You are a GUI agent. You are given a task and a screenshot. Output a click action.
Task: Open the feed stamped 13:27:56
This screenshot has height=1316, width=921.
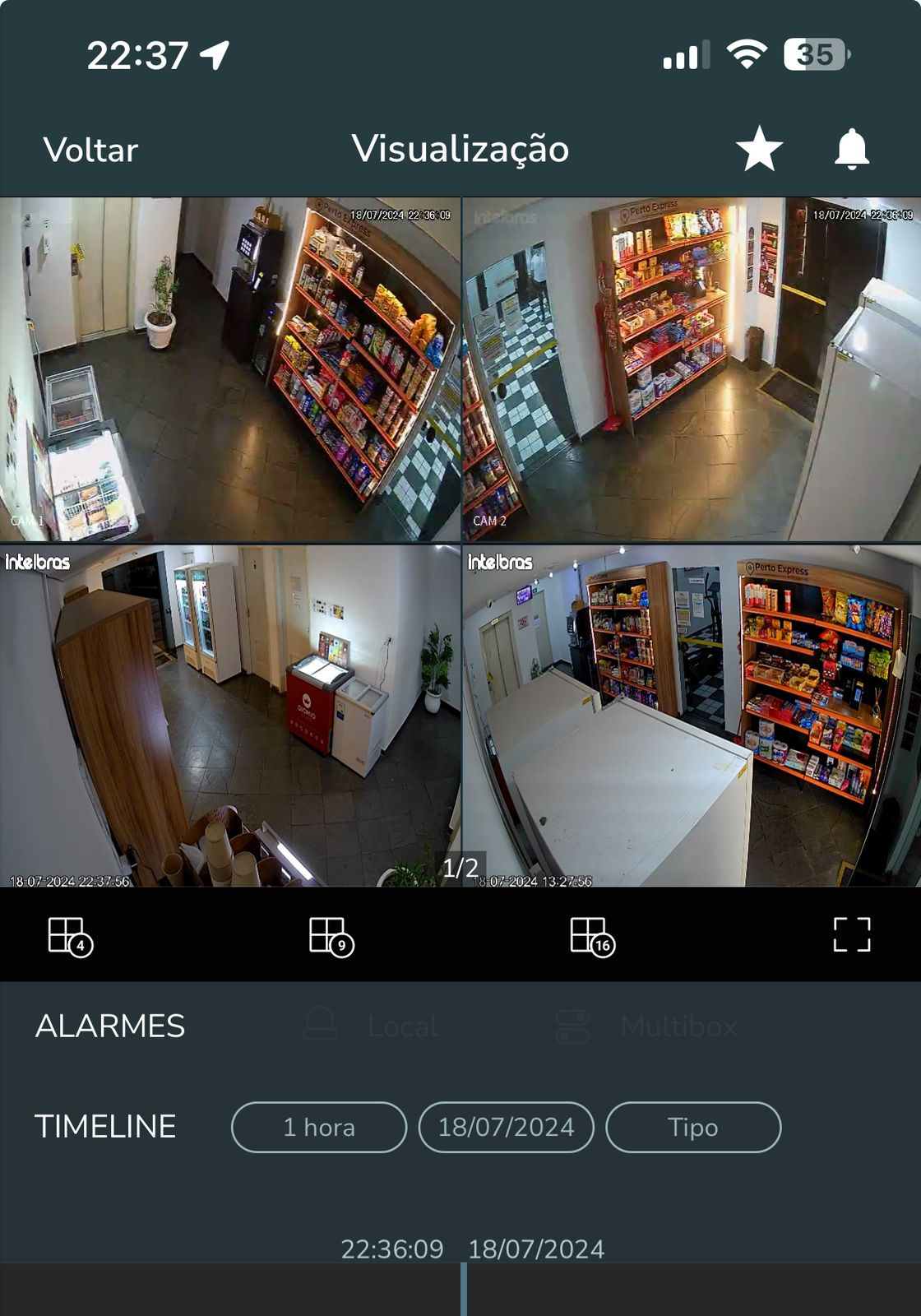[x=692, y=716]
